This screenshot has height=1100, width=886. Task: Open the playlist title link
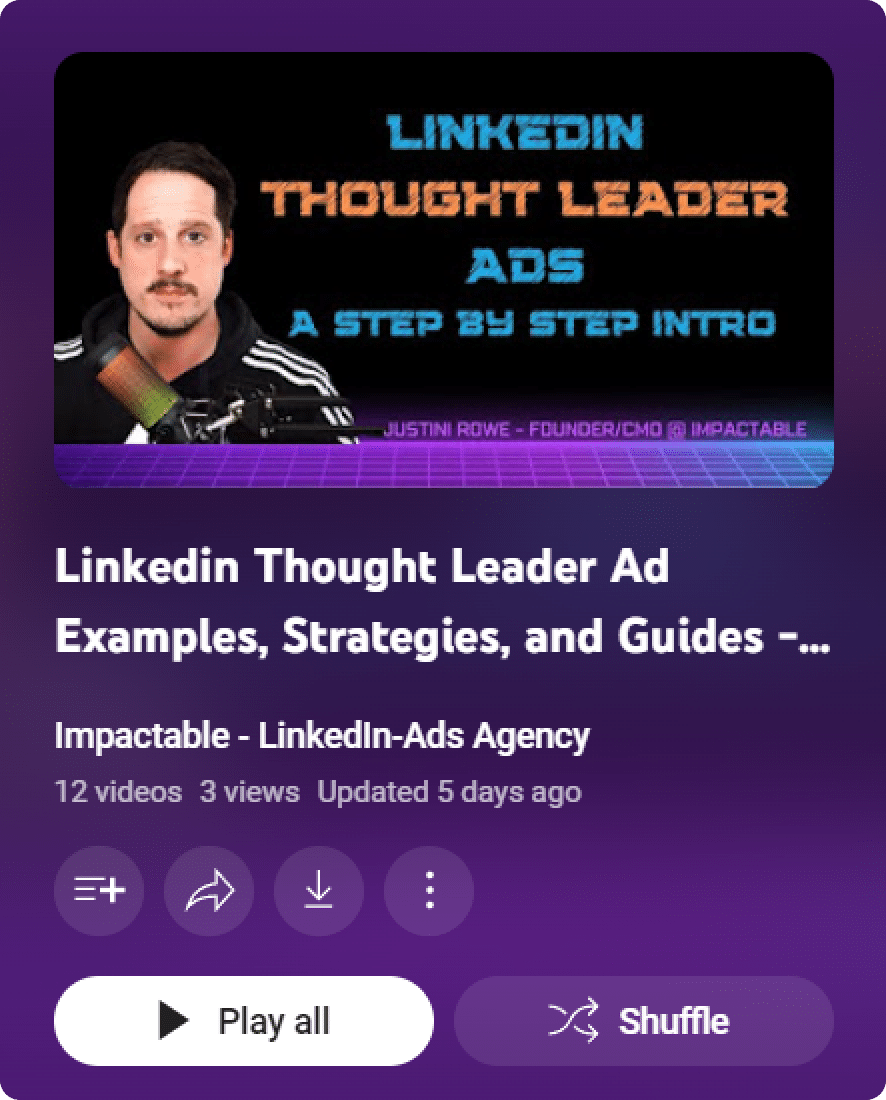tap(364, 600)
